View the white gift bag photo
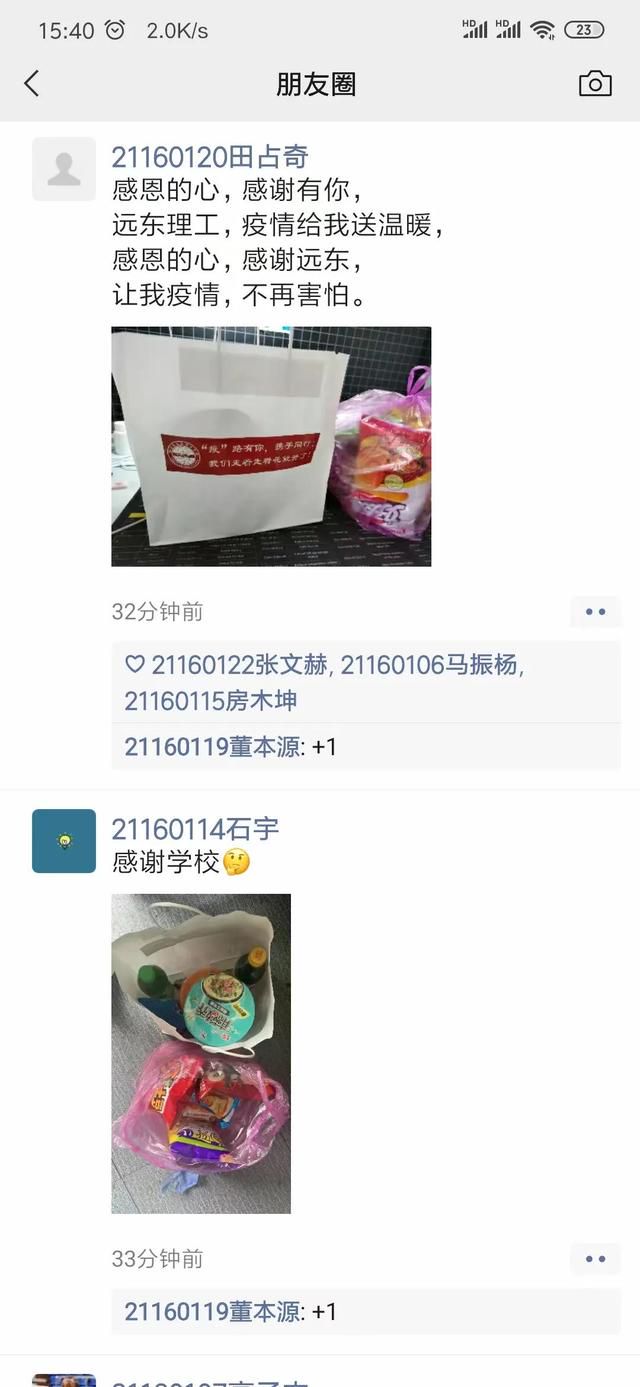The image size is (640, 1387). [271, 446]
